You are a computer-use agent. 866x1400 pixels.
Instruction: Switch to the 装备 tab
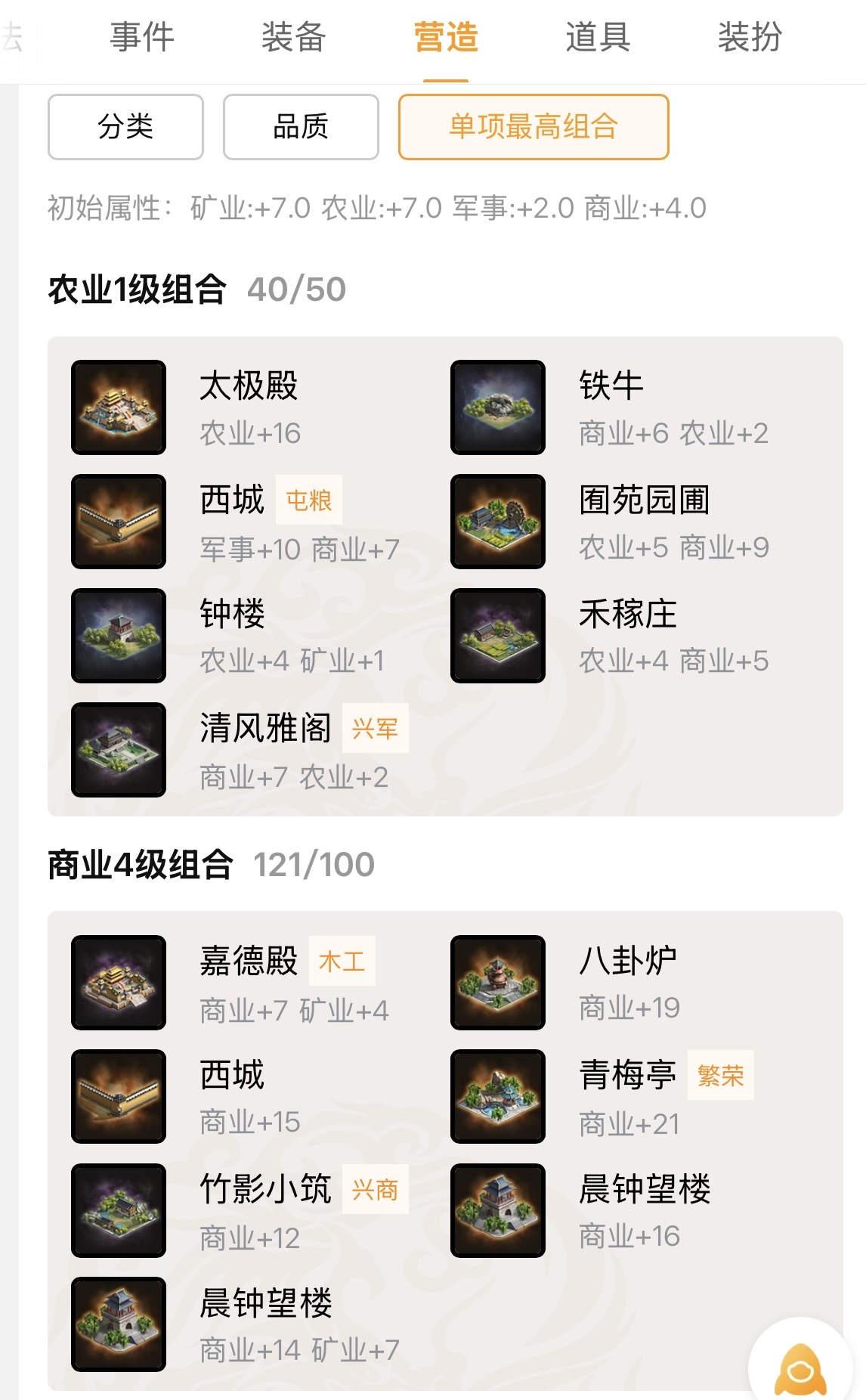pos(293,37)
